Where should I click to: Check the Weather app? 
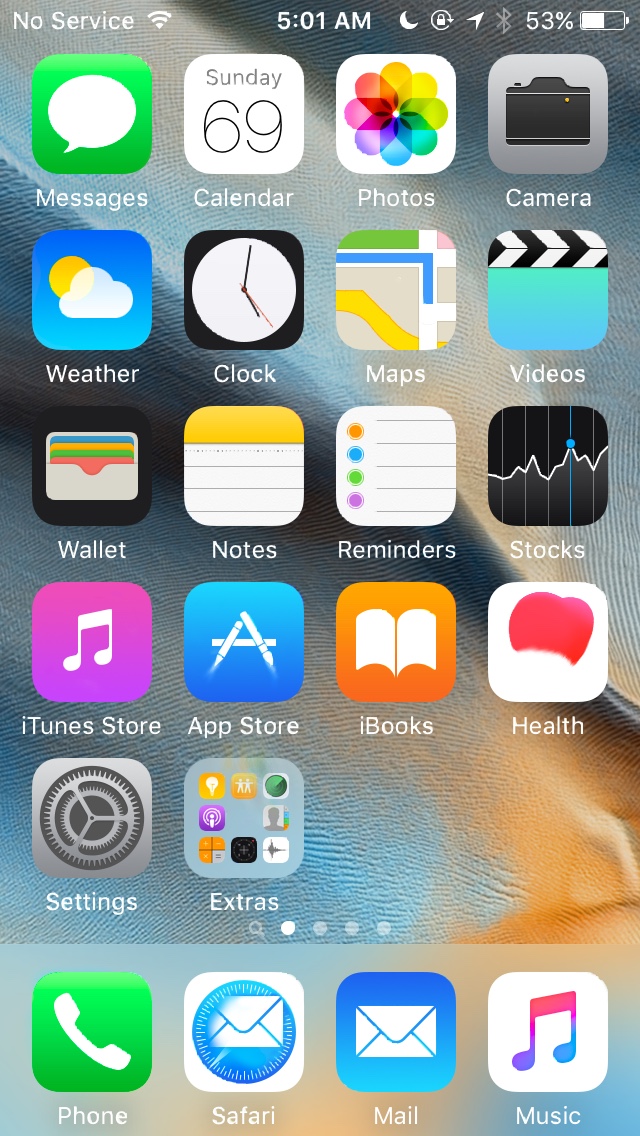92,291
